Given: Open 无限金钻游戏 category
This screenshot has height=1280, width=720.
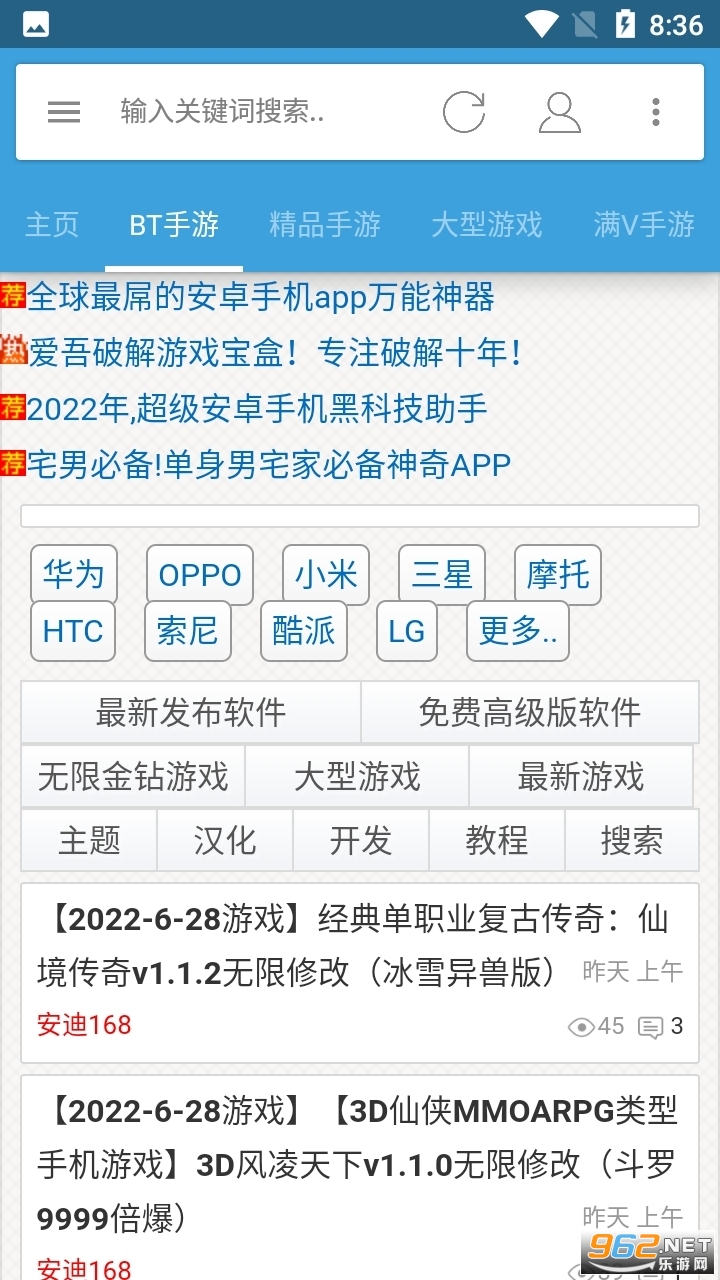Looking at the screenshot, I should point(133,777).
